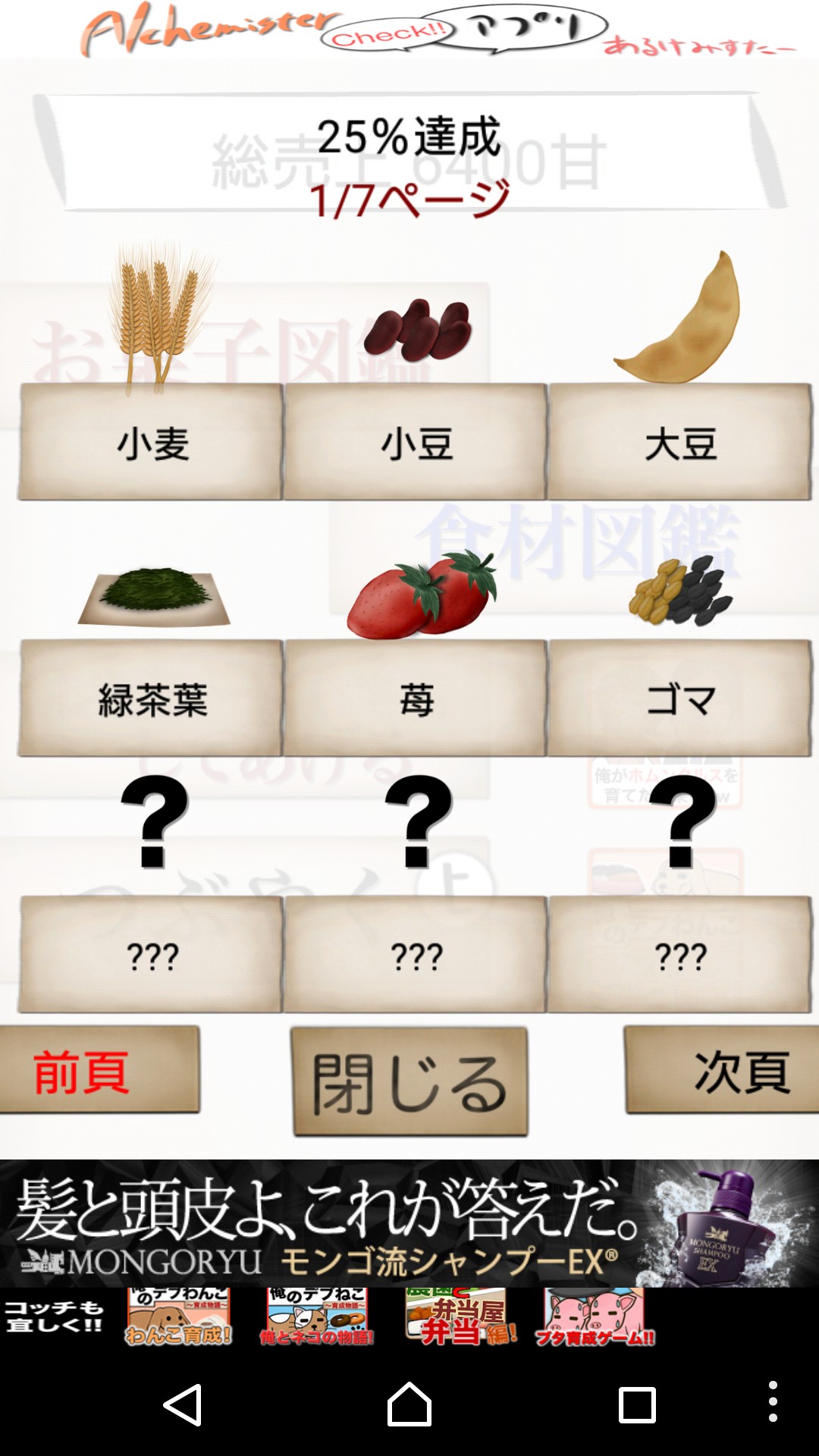This screenshot has height=1456, width=819.
Task: Go to next page with 次頁
Action: point(722,1070)
